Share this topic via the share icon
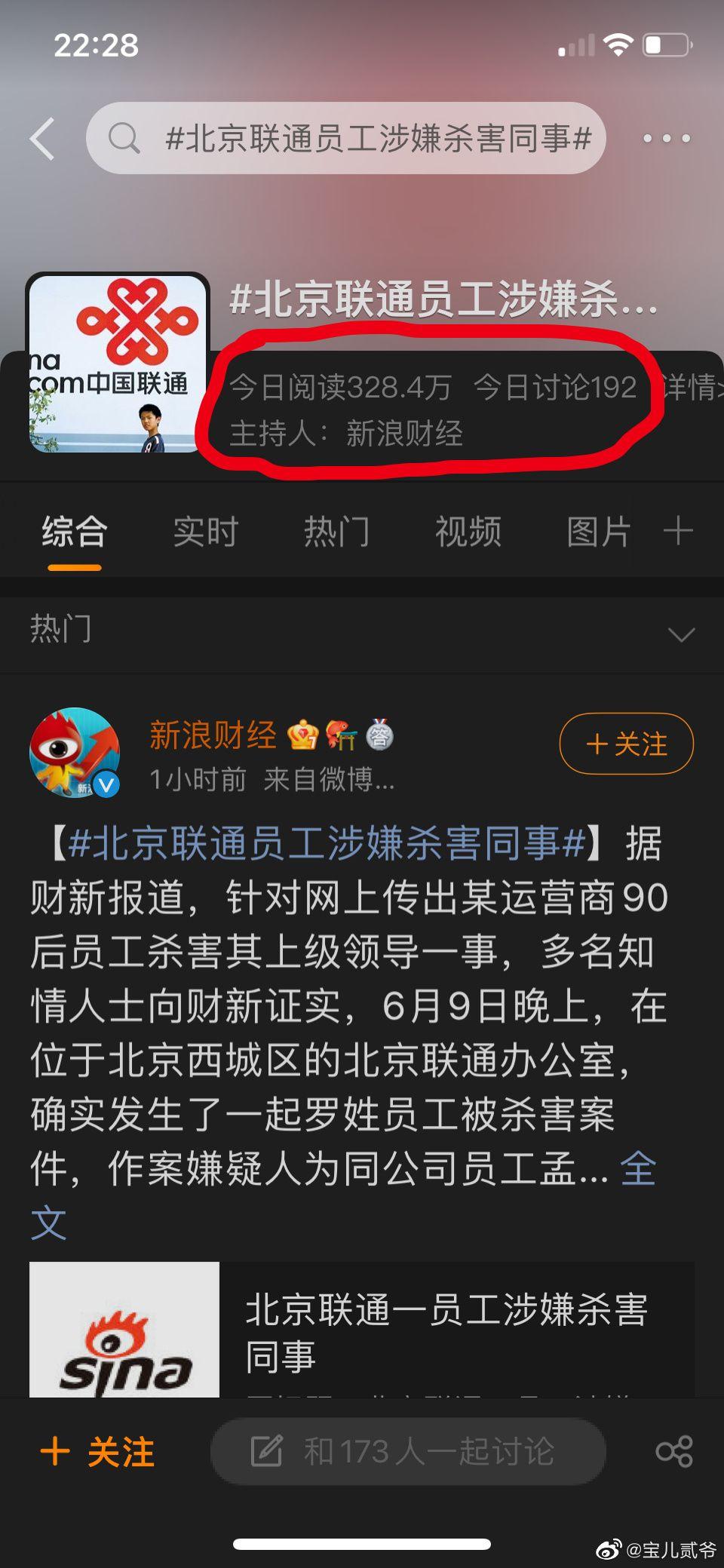Screen dimensions: 724x1568 coord(673,1451)
